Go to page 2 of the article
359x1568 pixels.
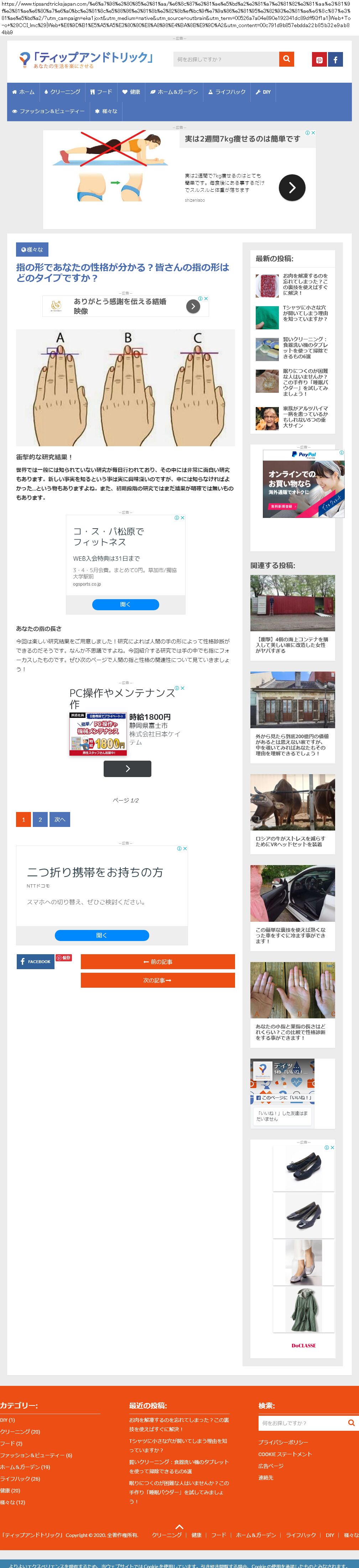pyautogui.click(x=40, y=819)
